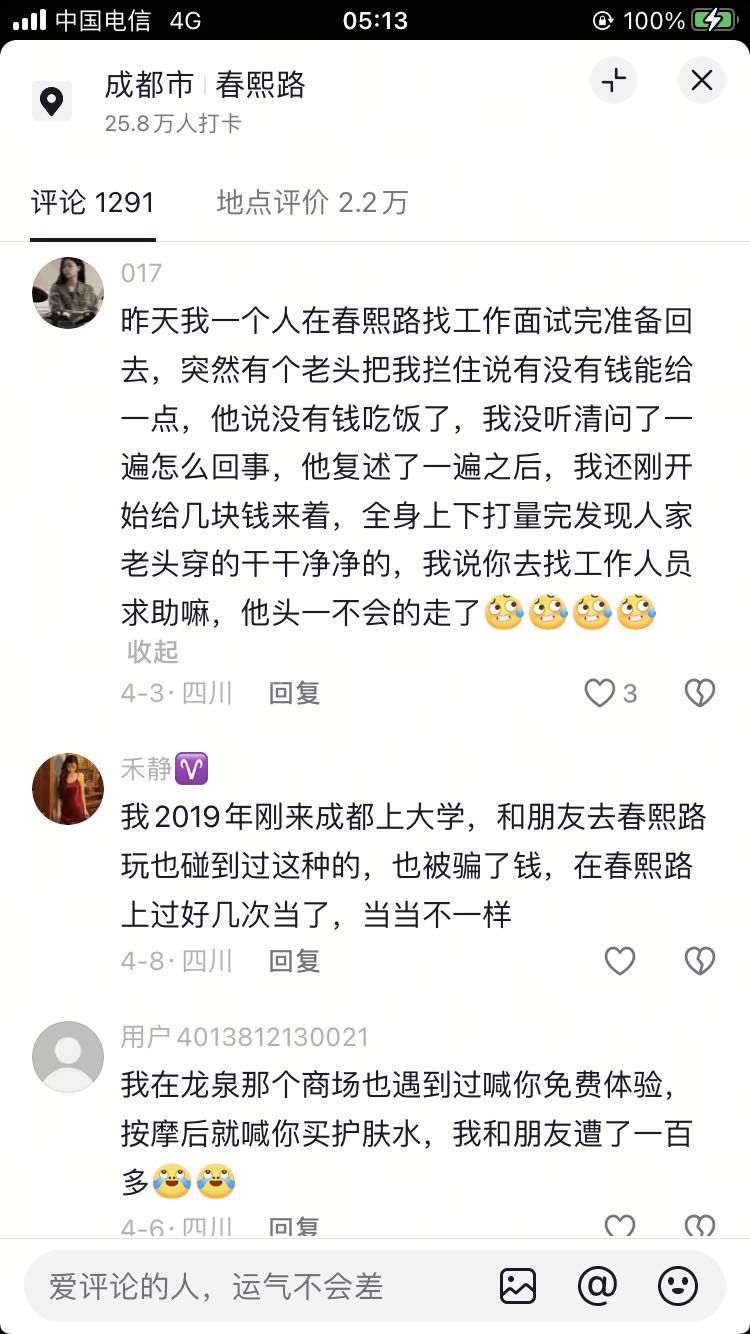View 禾静's profile avatar
This screenshot has width=750, height=1334.
pos(68,789)
